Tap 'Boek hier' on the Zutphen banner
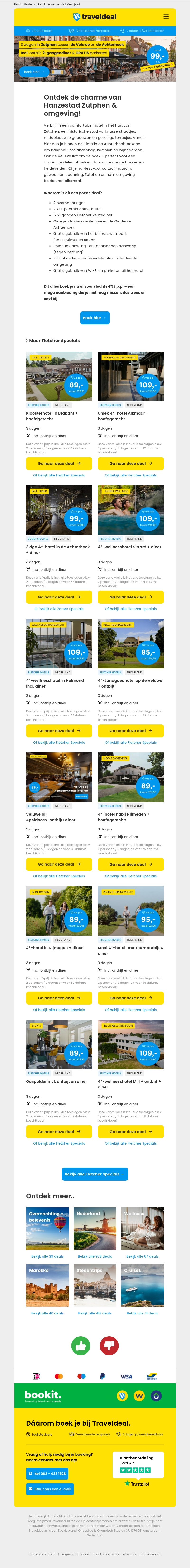The height and width of the screenshot is (1568, 190). 33,72
